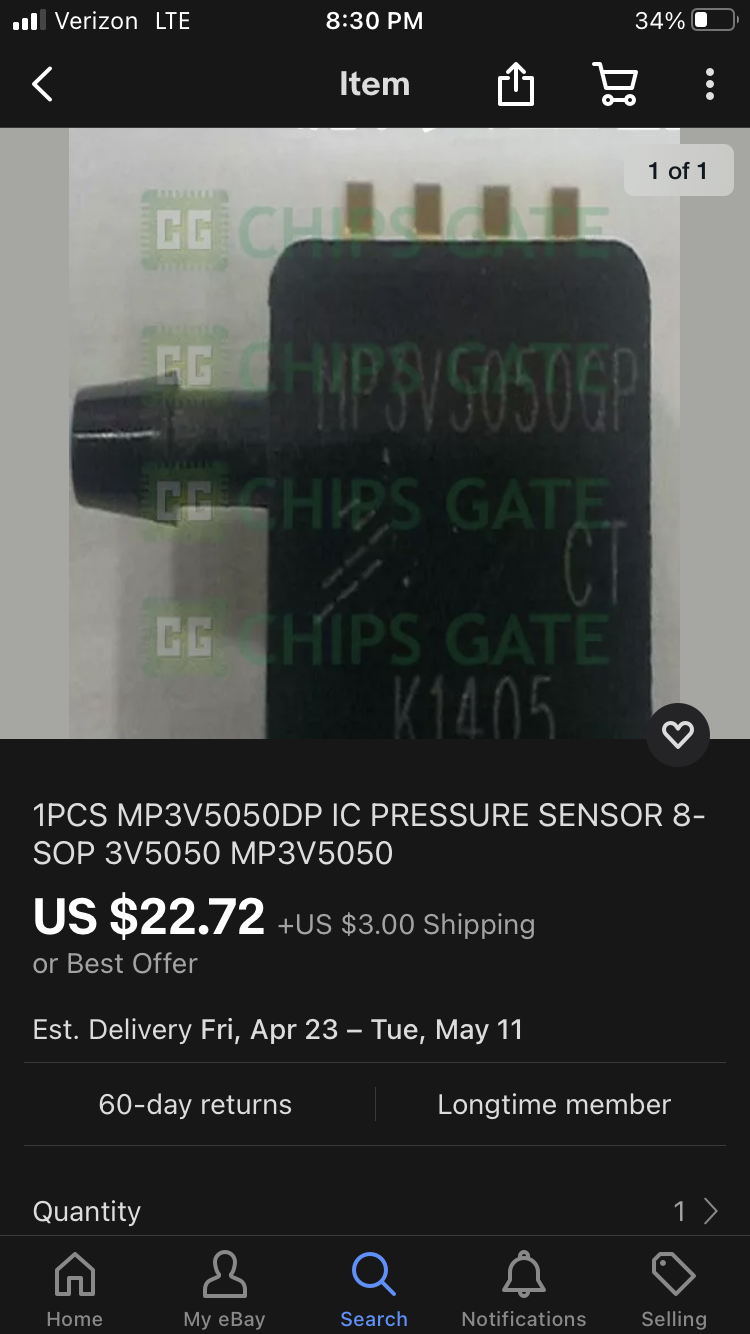Viewport: 750px width, 1334px height.
Task: Share this eBay listing
Action: pos(515,84)
